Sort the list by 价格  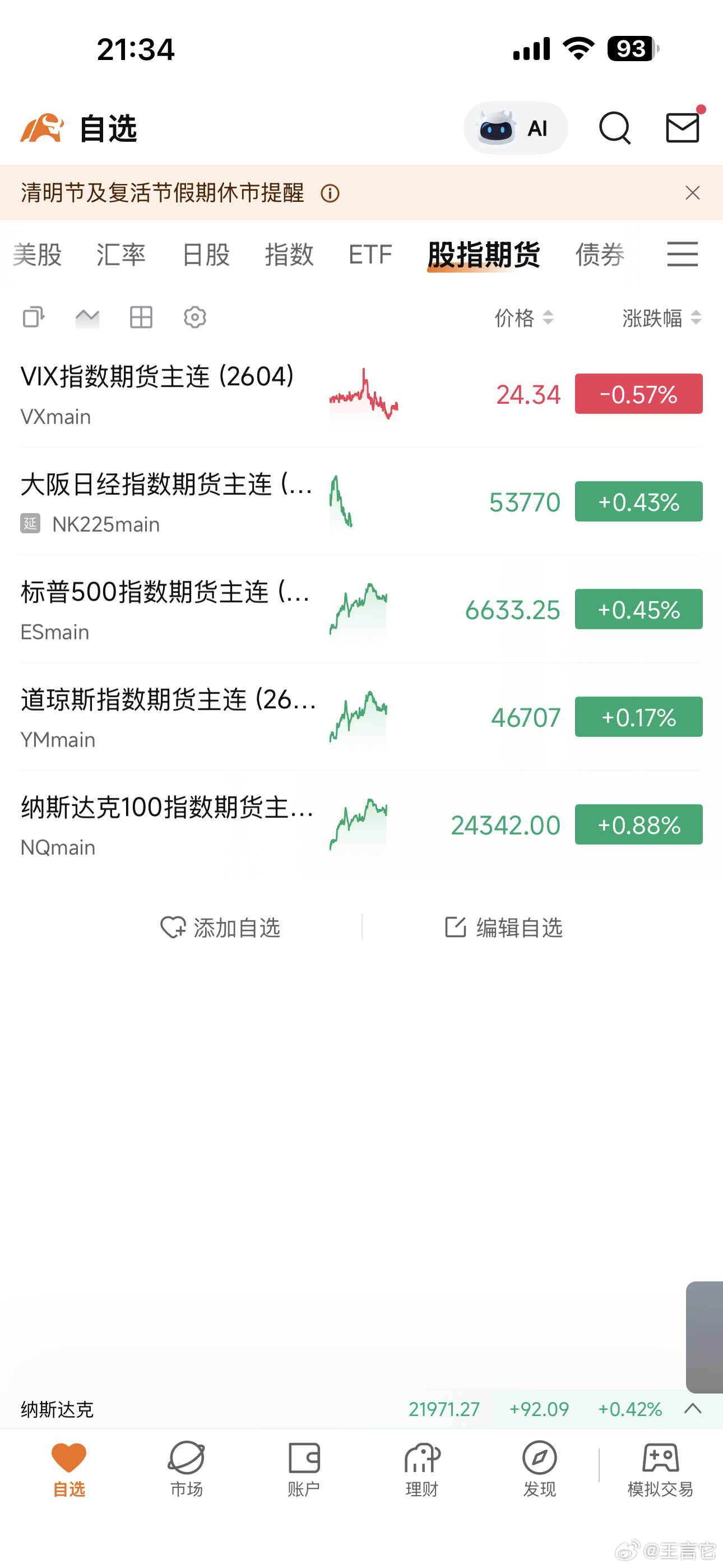[x=523, y=318]
